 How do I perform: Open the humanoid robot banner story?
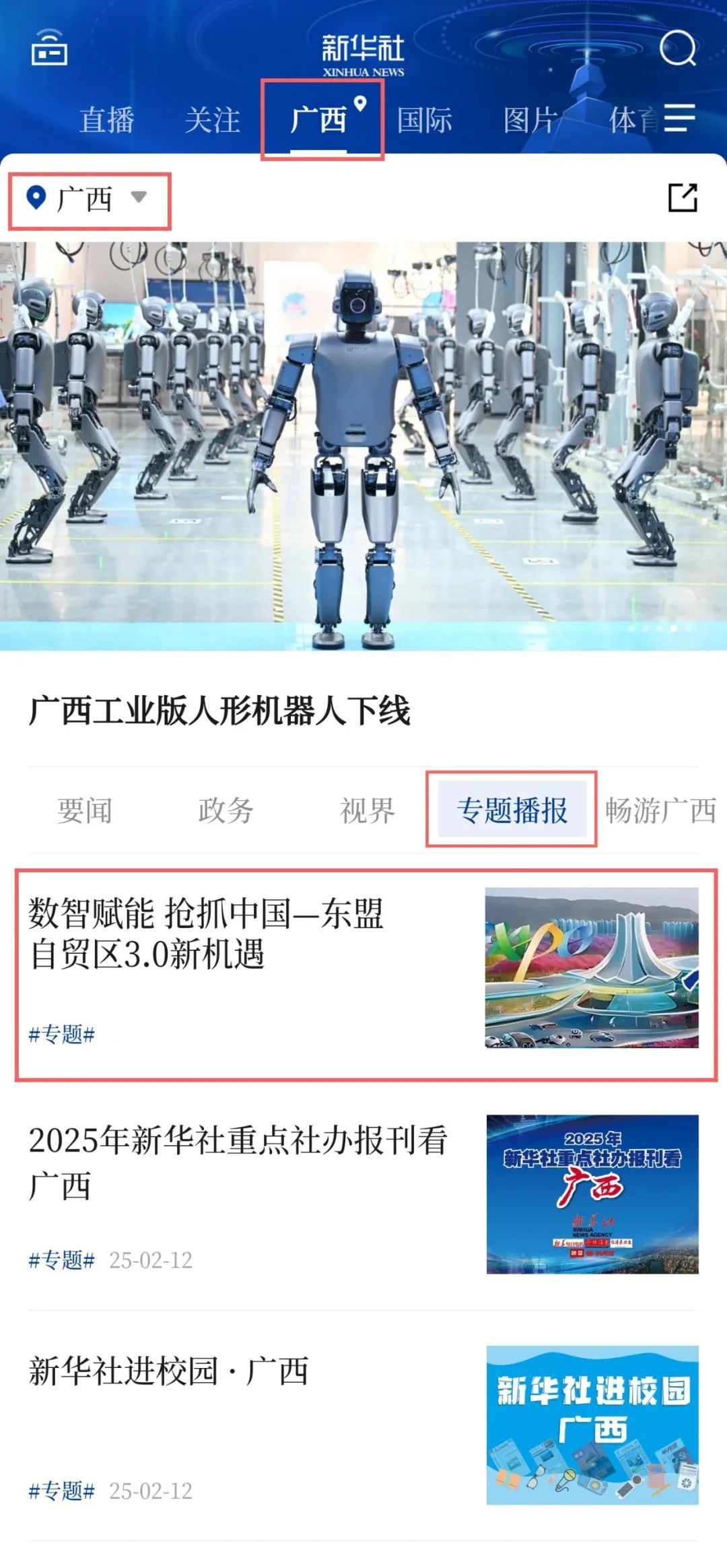coord(363,446)
